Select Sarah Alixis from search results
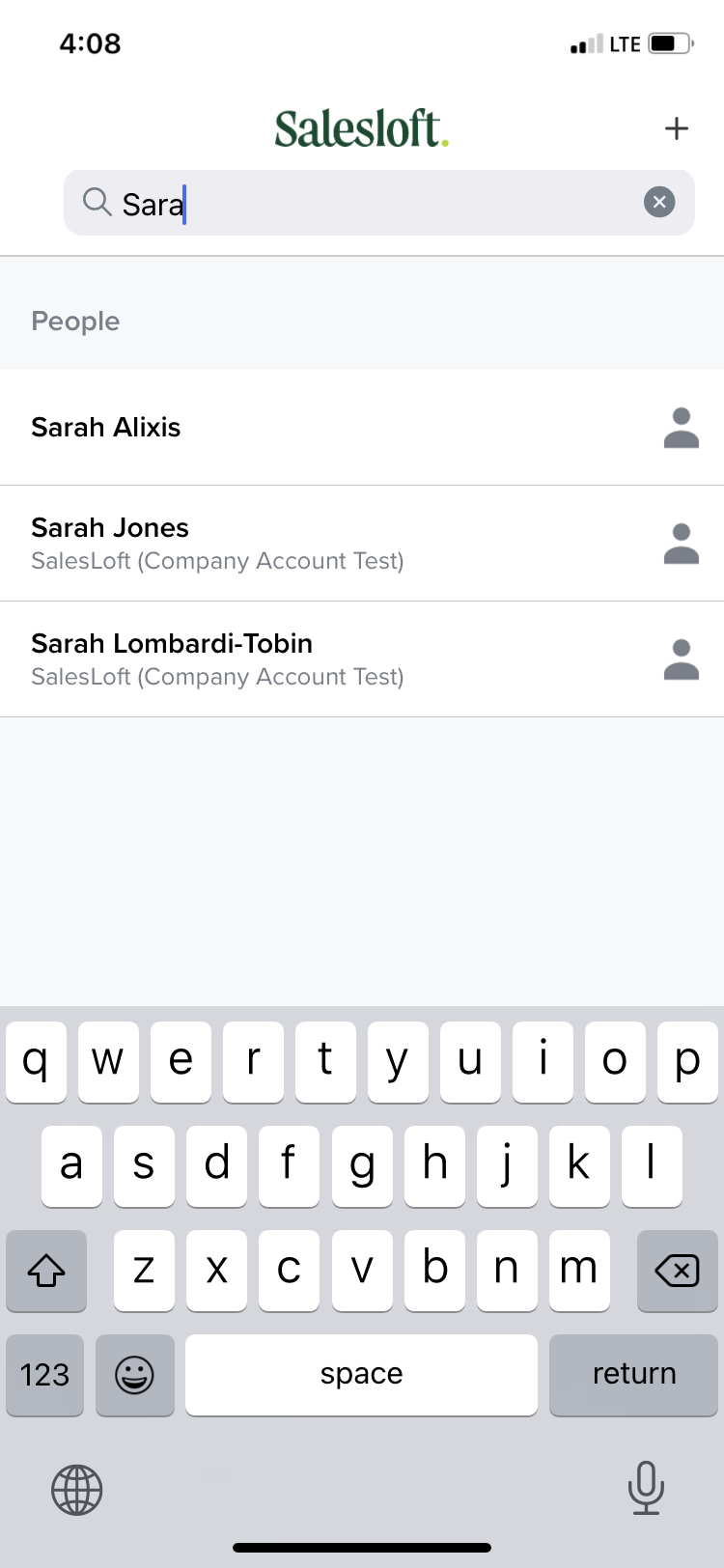724x1568 pixels. pos(106,427)
